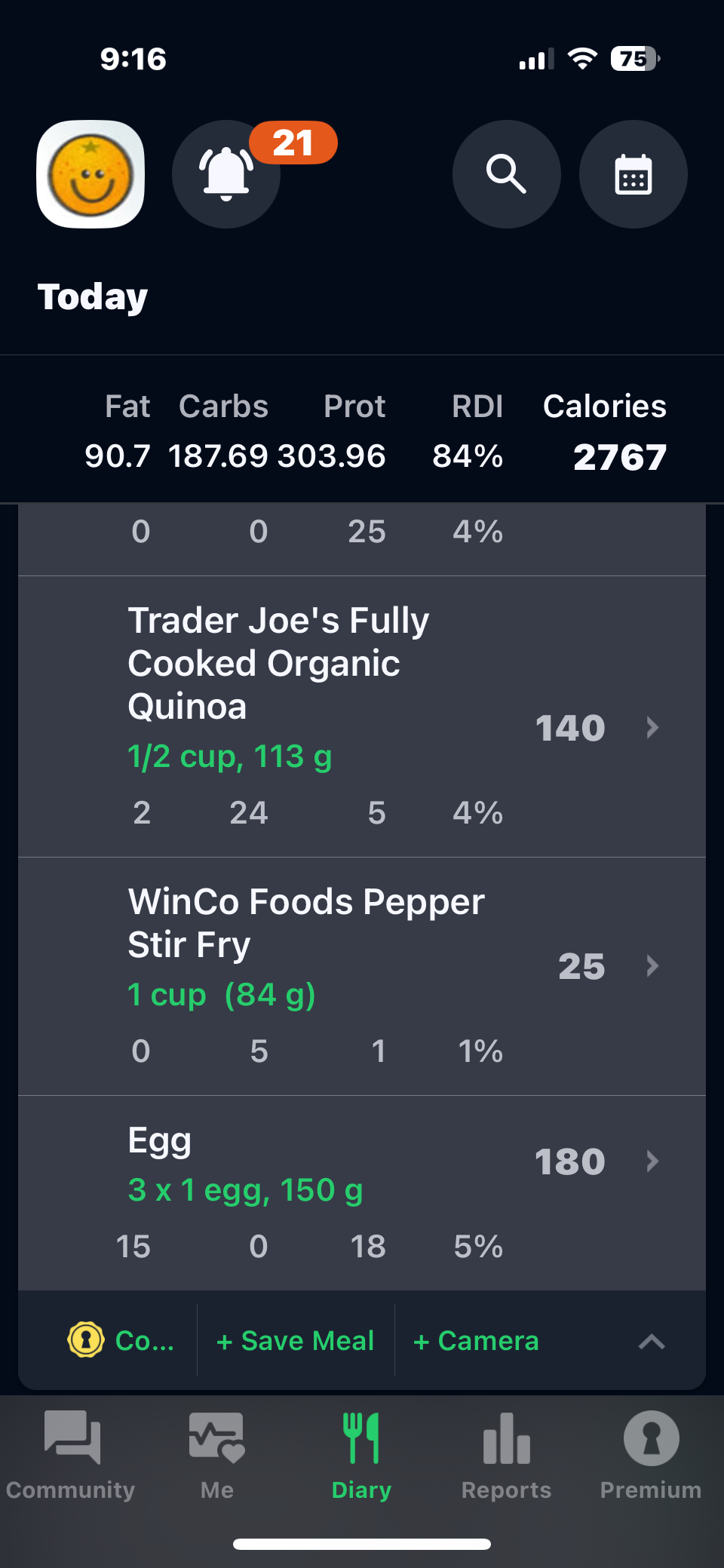
Task: Tap the search magnifier icon
Action: coord(506,174)
